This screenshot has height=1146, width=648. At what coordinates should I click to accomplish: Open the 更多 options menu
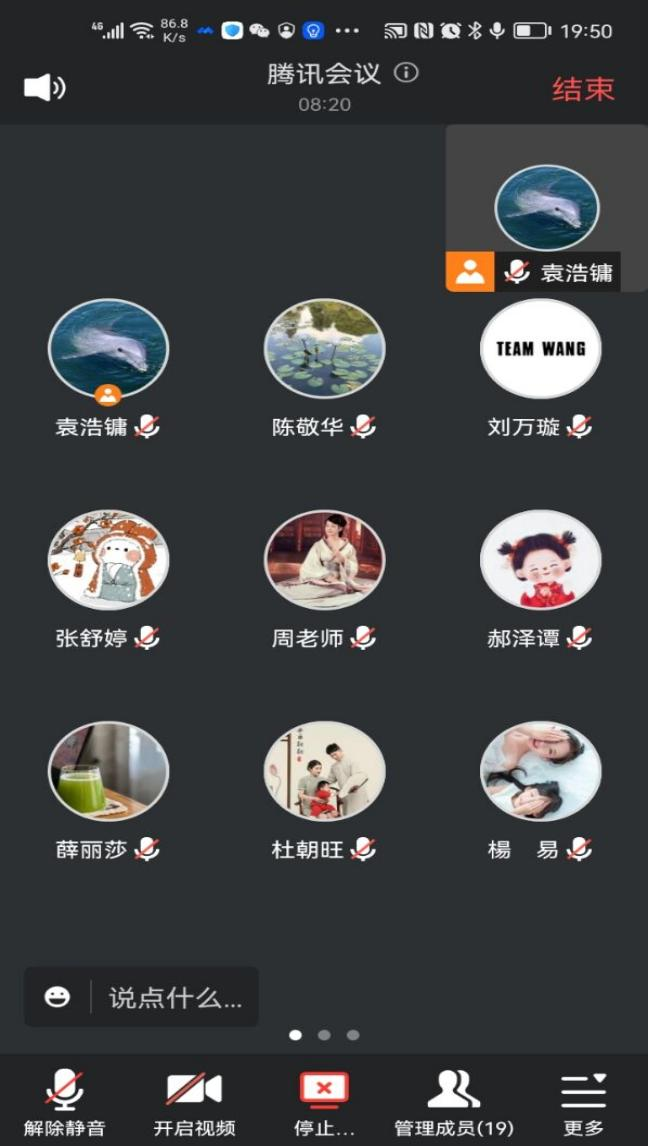584,1101
